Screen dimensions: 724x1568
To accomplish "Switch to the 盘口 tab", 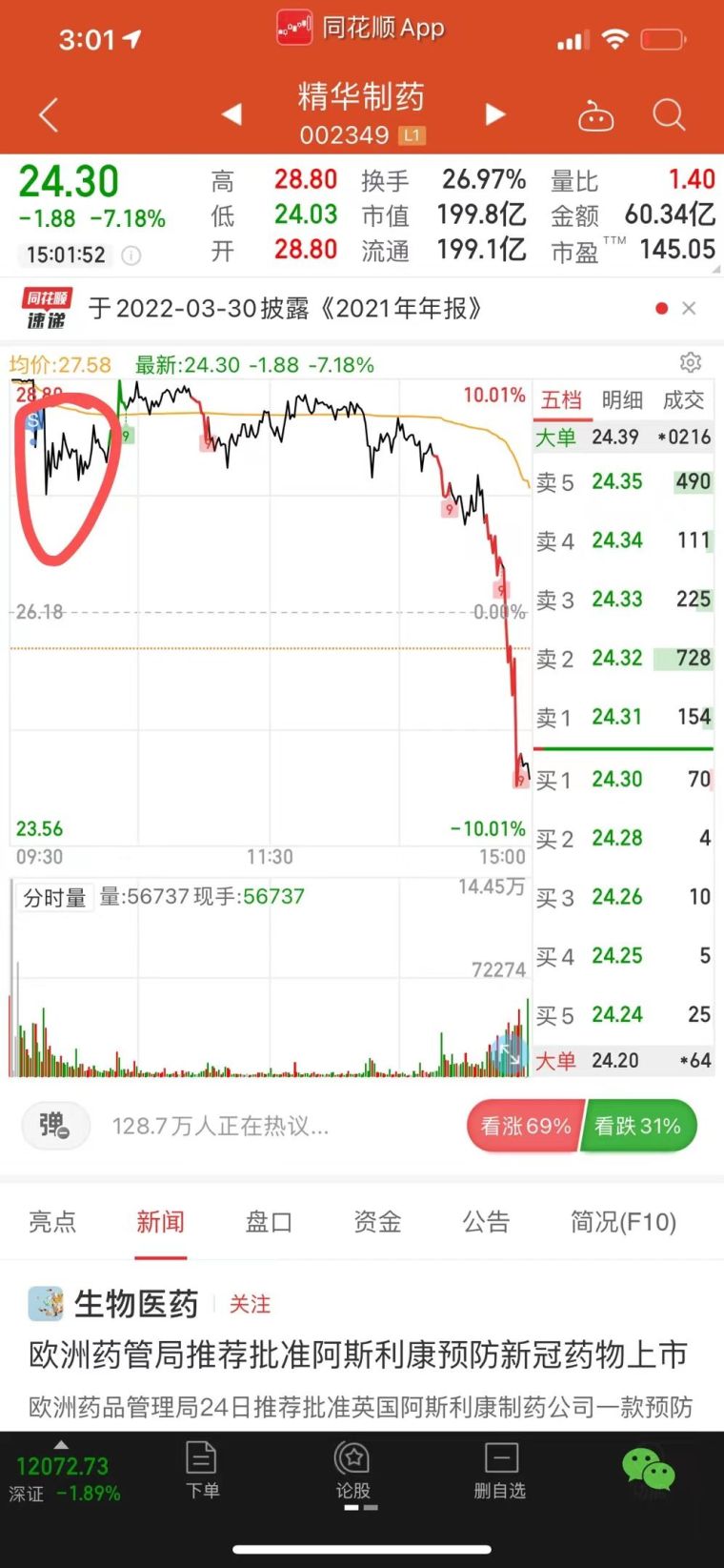I will [x=269, y=1221].
